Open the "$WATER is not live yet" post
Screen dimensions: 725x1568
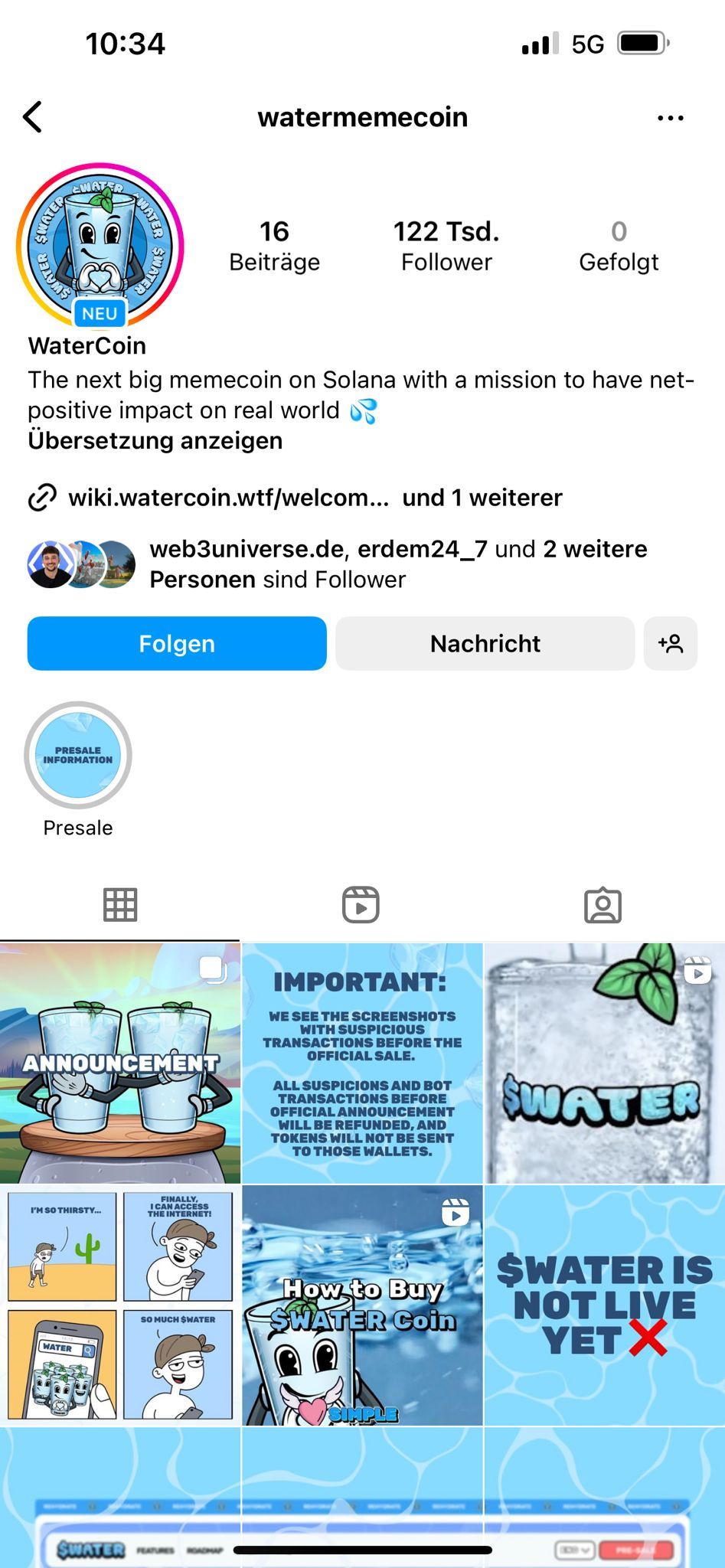(x=604, y=1305)
